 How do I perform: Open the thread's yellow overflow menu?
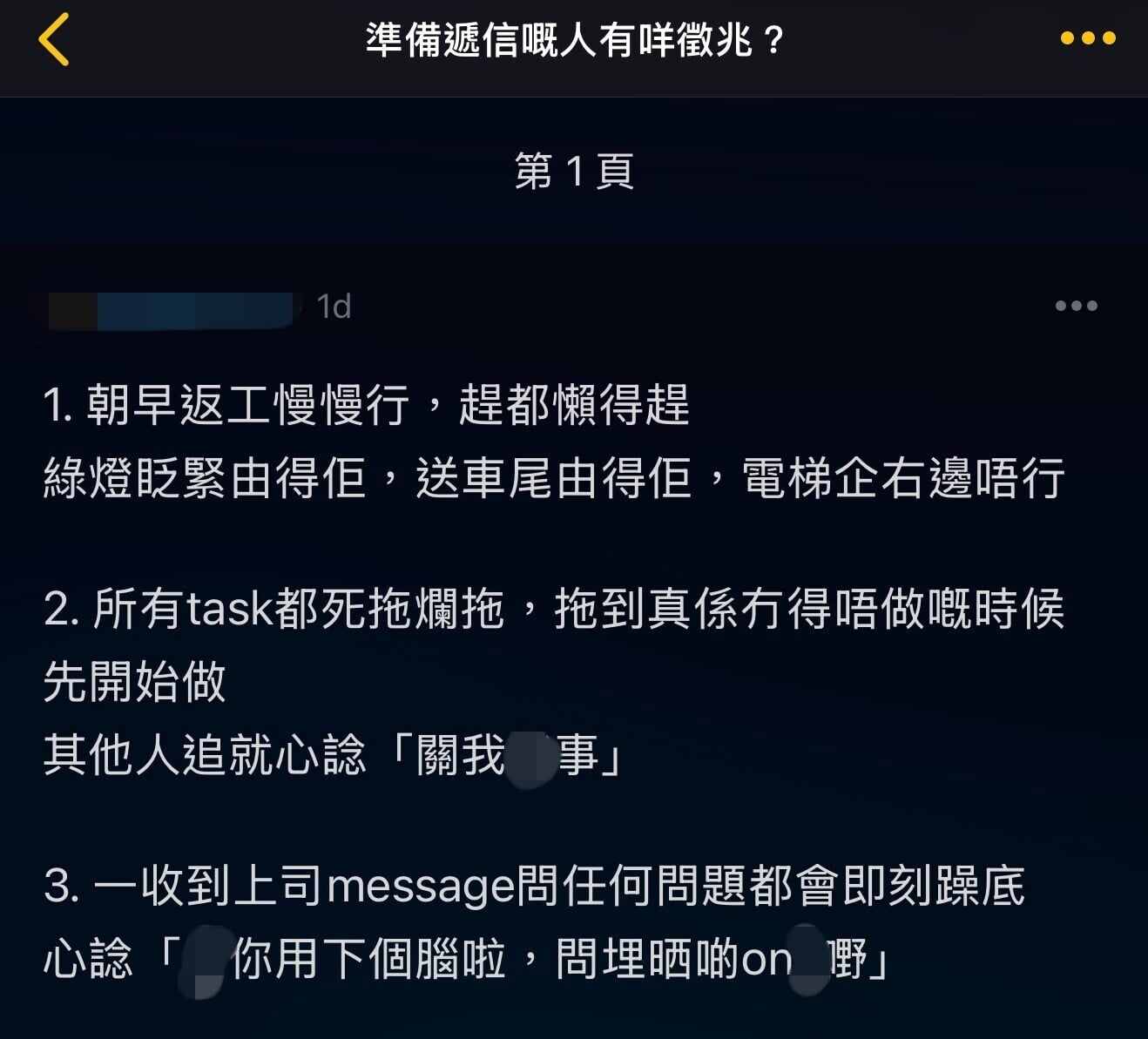[1087, 38]
